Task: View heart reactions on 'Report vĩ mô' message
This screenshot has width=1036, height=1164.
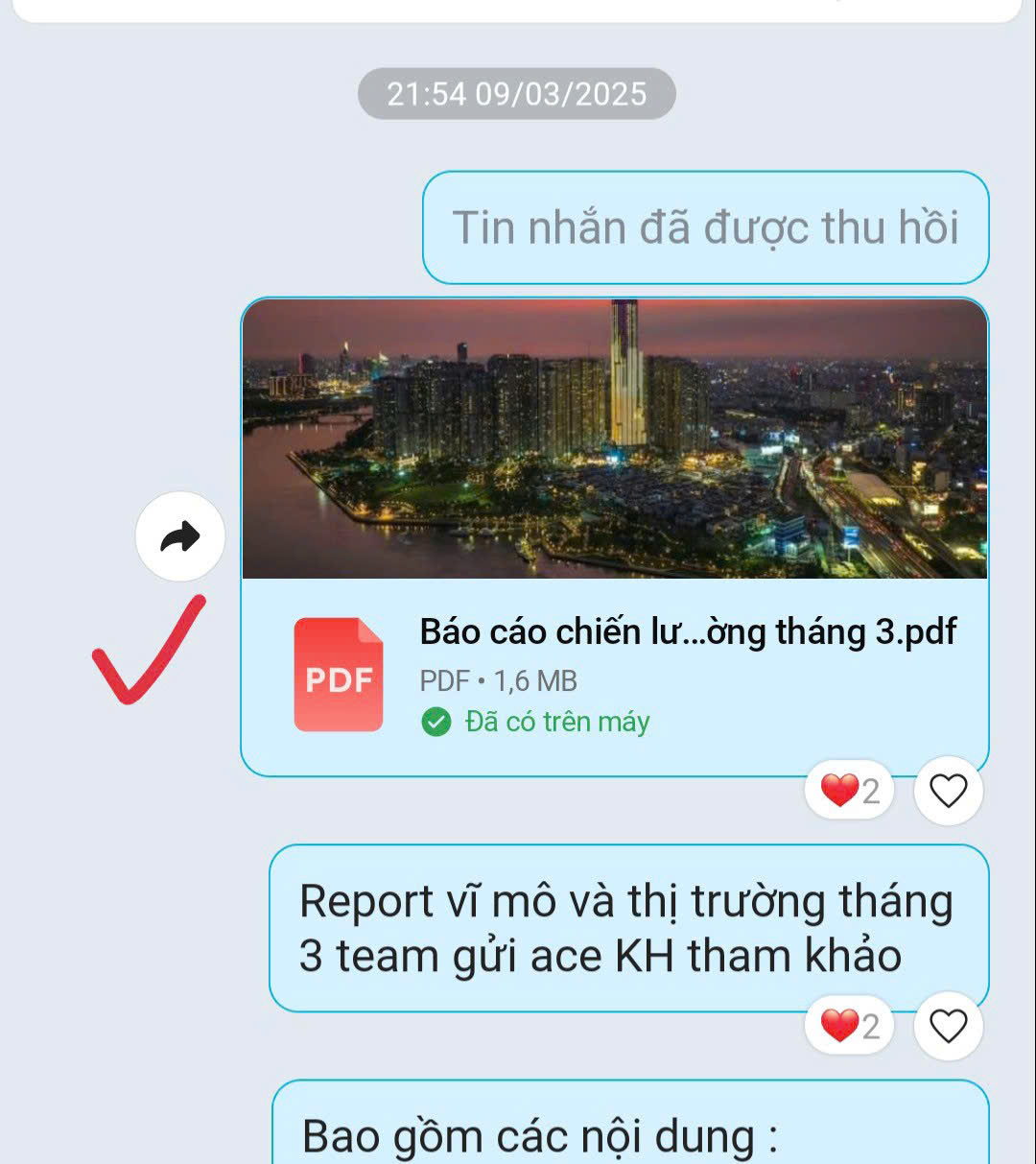Action: (850, 1026)
